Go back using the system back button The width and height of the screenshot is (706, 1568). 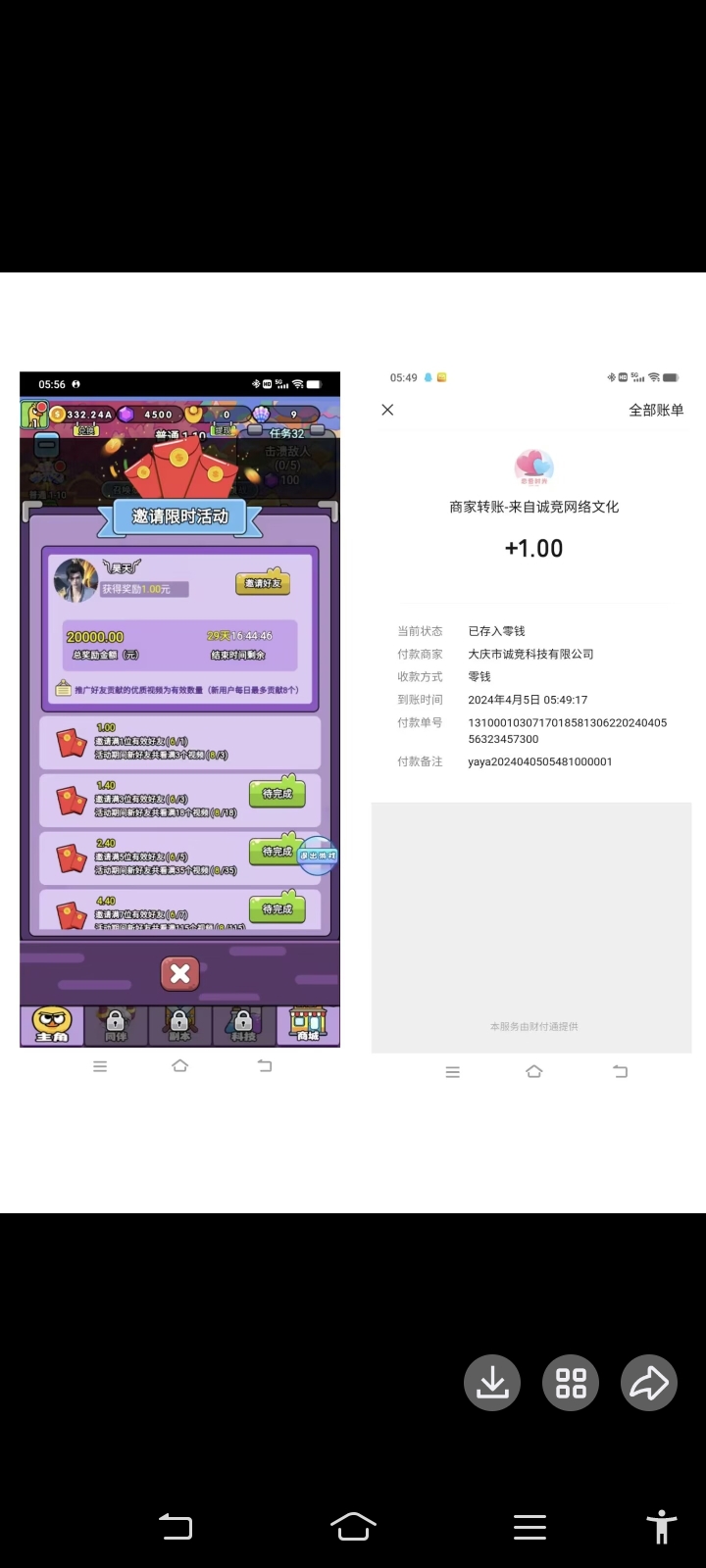pos(176,1526)
